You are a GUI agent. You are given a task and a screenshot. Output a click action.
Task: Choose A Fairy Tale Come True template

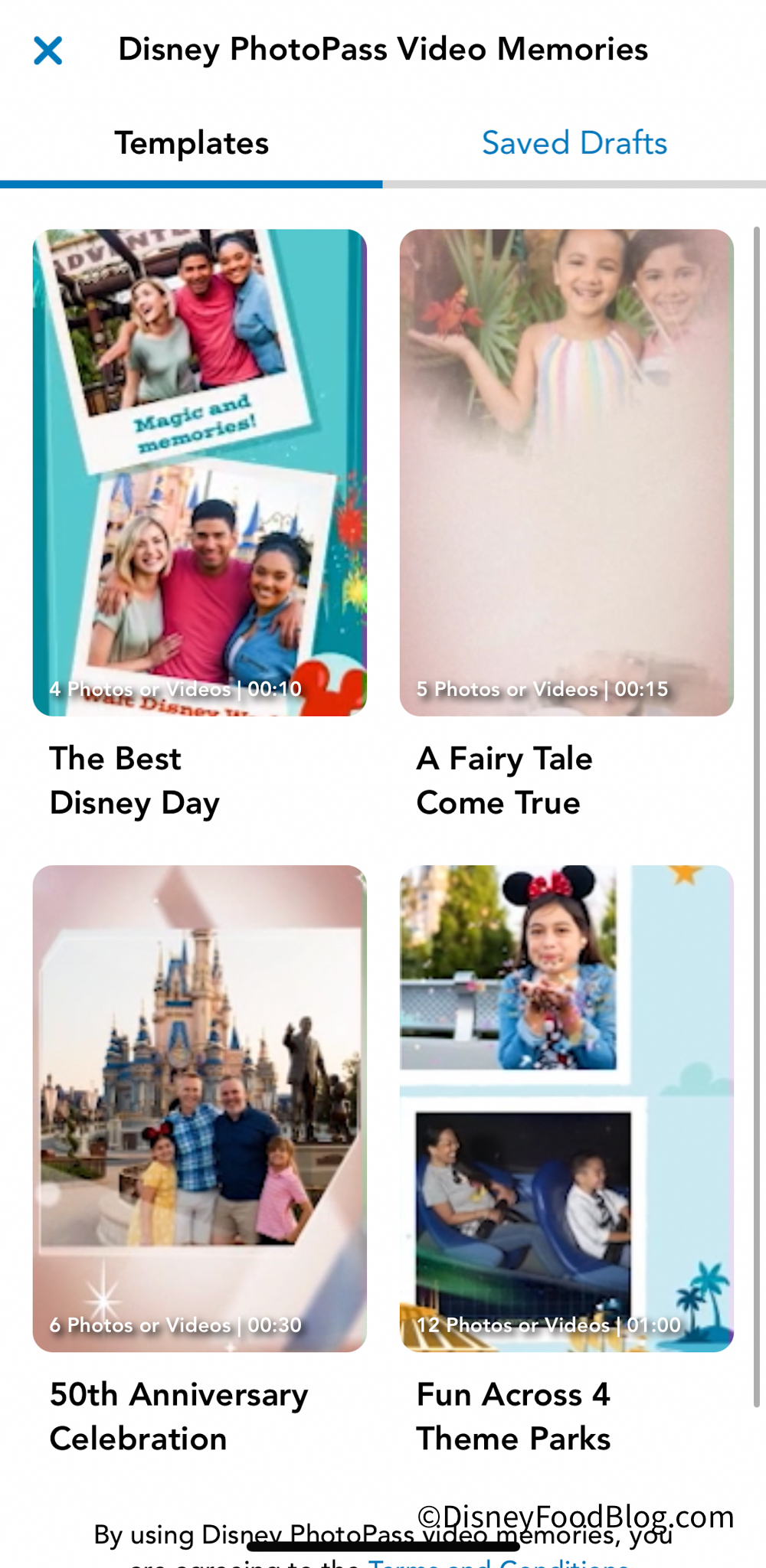[566, 472]
